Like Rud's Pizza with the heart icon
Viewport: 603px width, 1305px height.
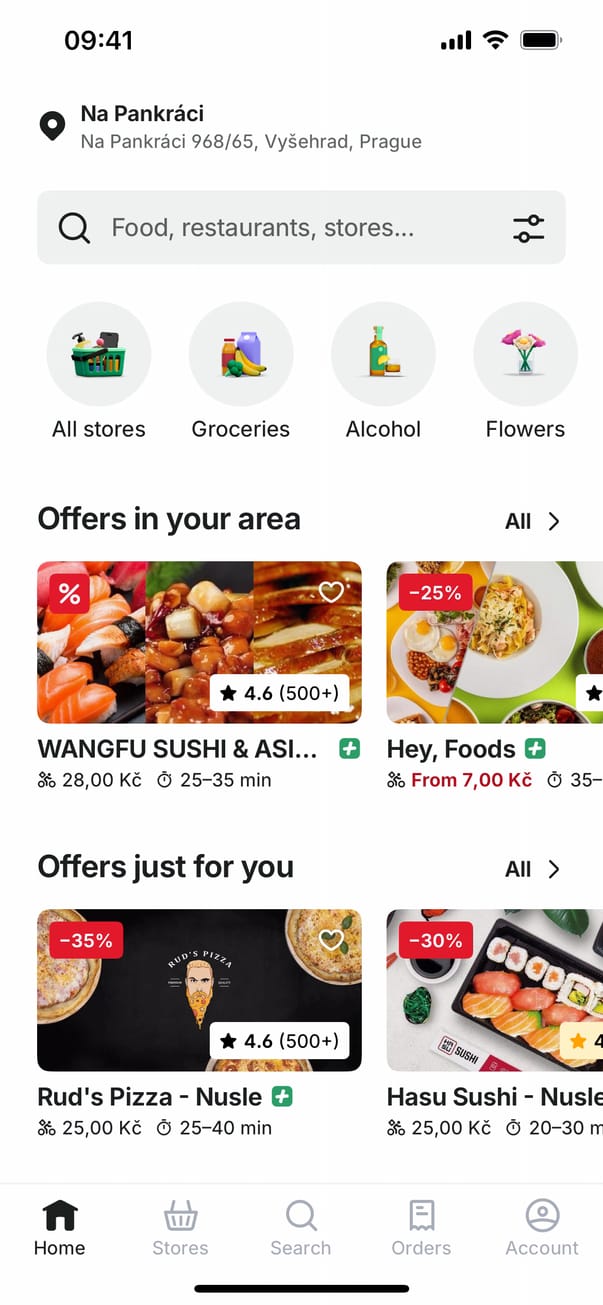[331, 940]
